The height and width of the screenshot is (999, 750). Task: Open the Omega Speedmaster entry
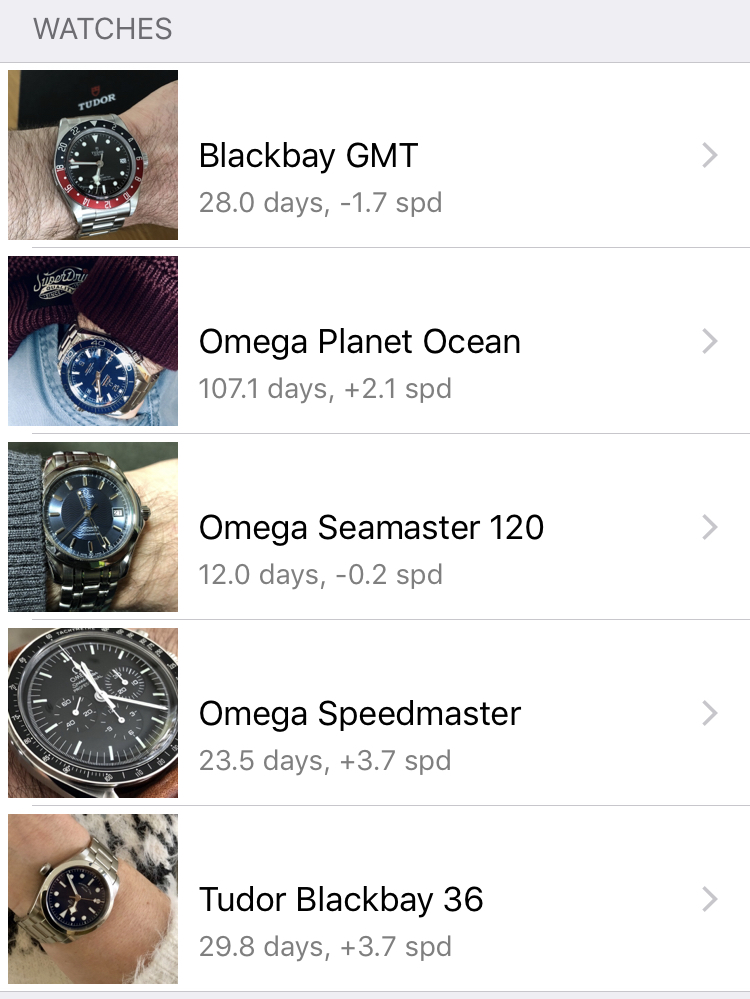pos(374,714)
